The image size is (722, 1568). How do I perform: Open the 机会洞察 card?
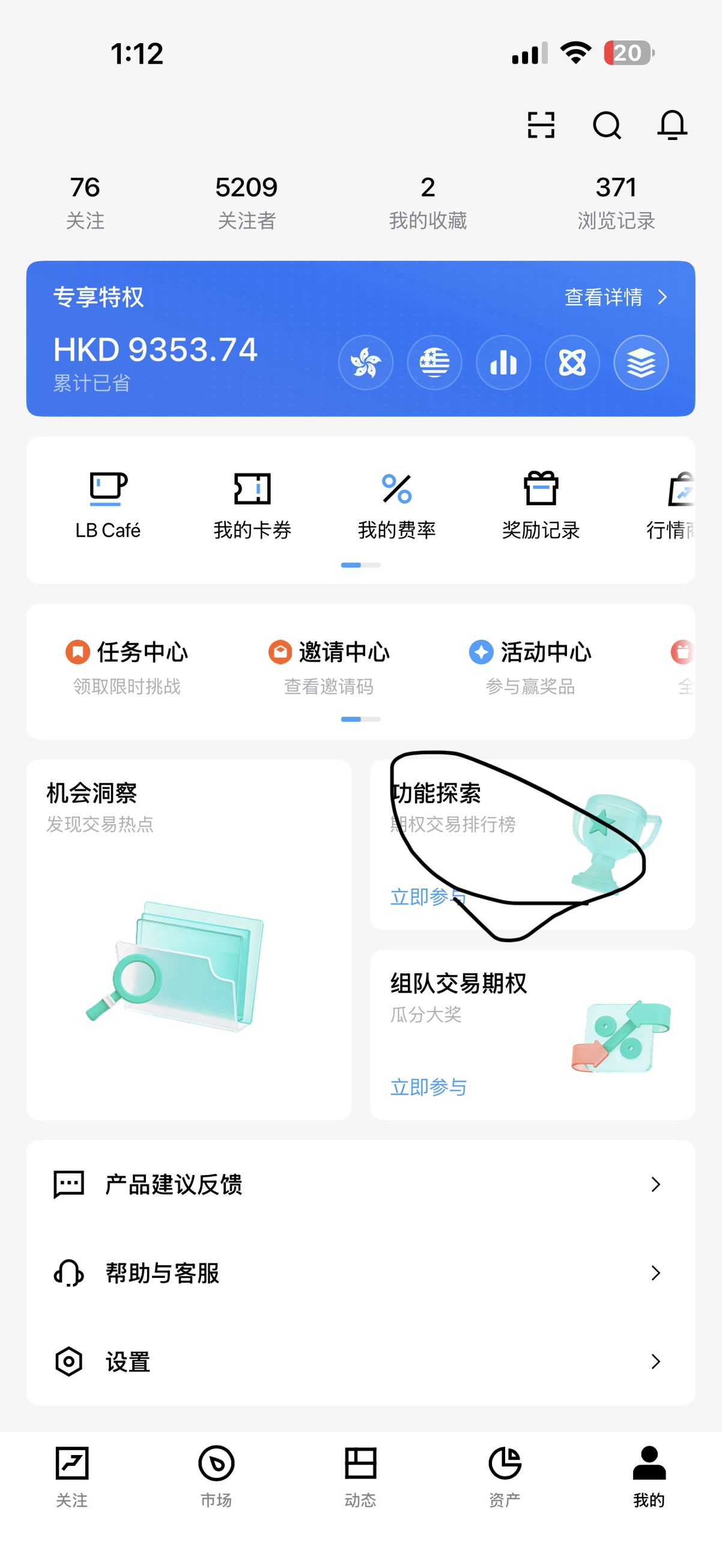click(189, 938)
